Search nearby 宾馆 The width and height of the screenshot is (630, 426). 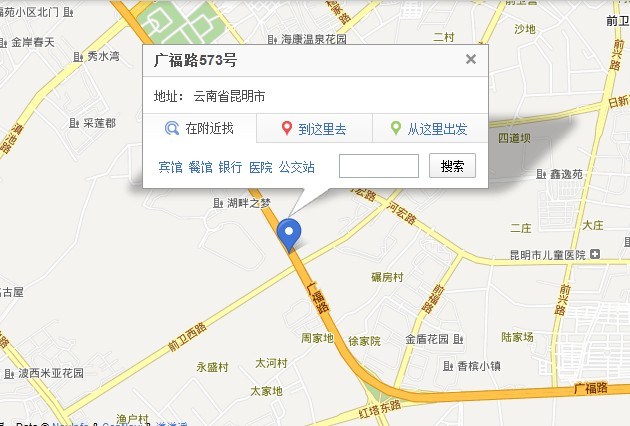(x=171, y=167)
